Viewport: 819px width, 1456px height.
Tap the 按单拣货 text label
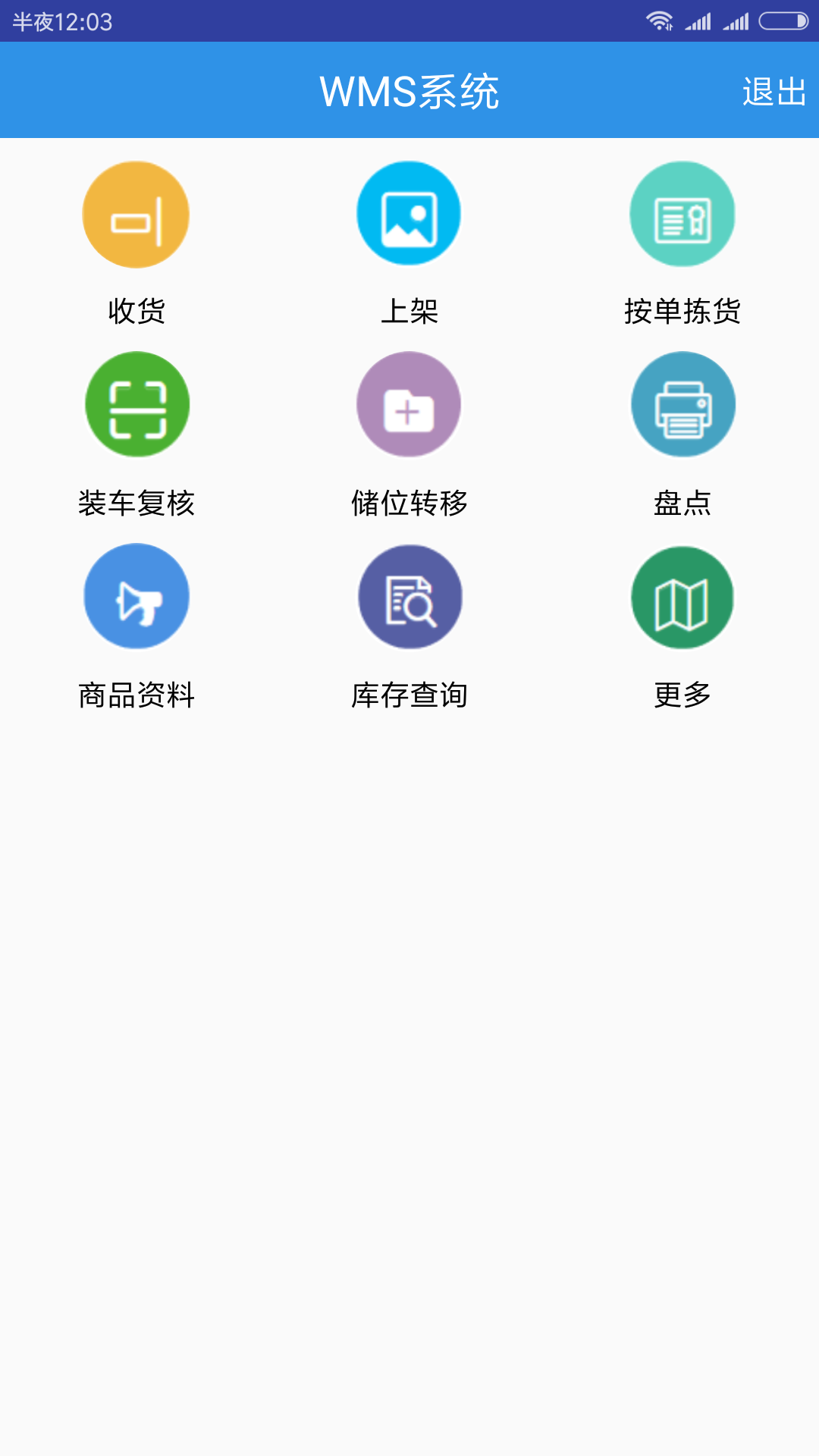click(682, 309)
